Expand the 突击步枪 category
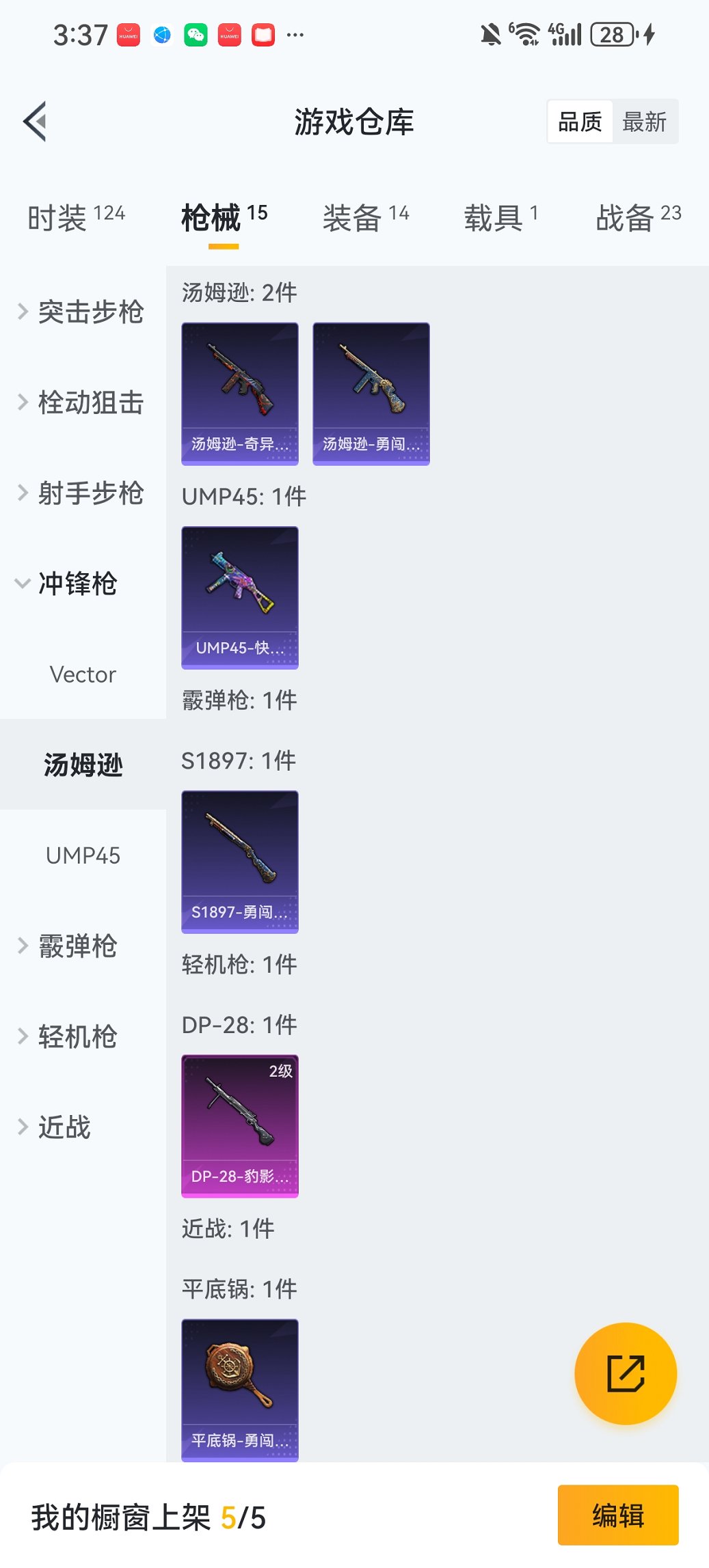Screen dimensions: 709x1568 pos(82,312)
